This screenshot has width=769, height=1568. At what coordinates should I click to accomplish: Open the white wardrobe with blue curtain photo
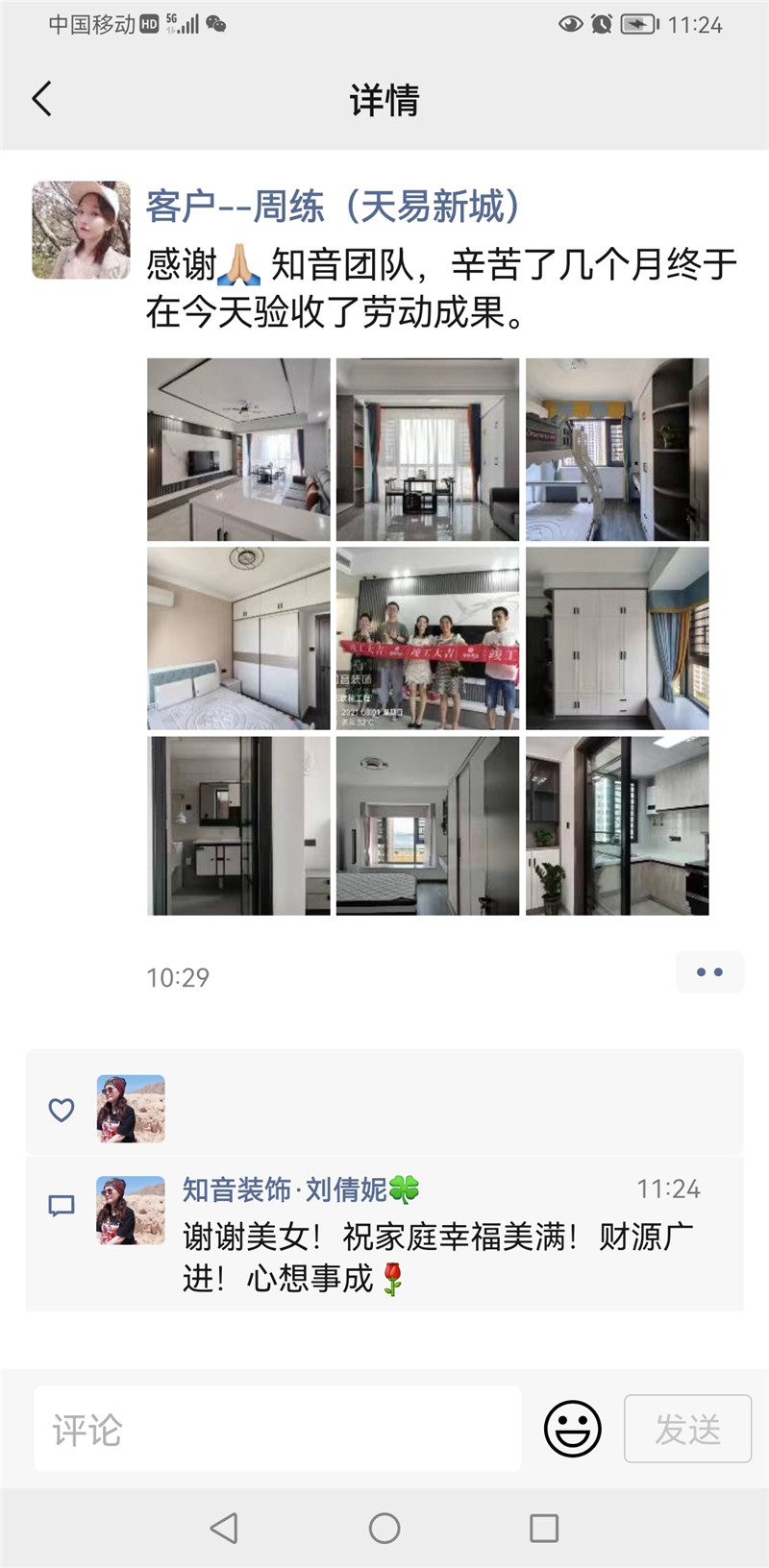617,639
